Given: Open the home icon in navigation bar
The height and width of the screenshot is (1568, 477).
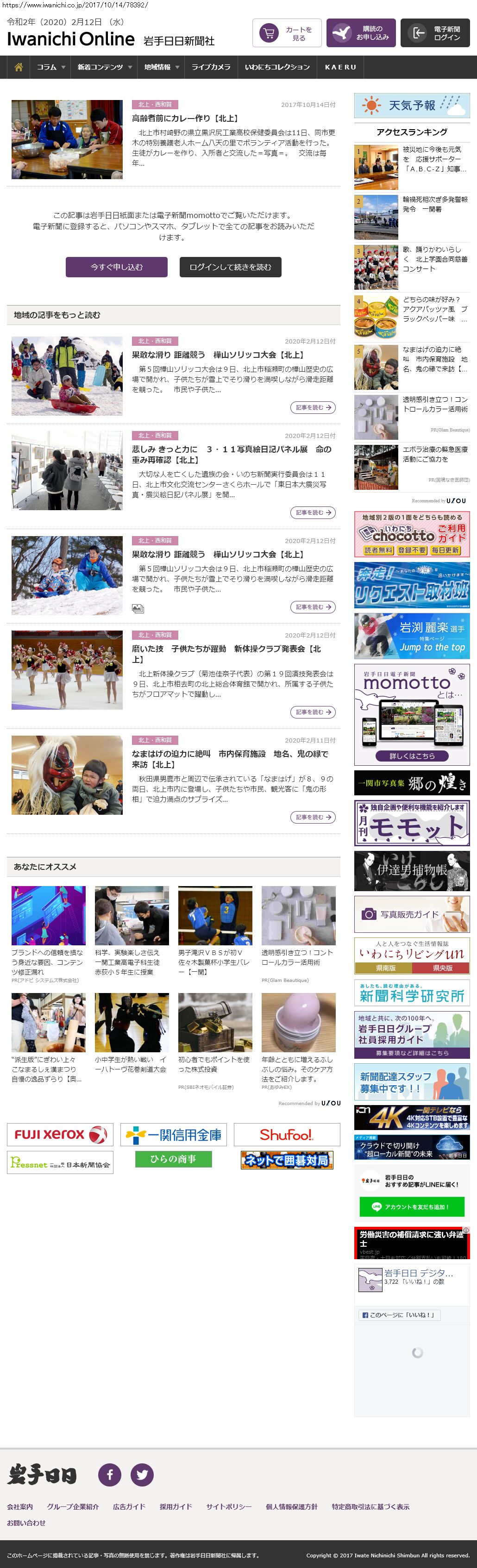Looking at the screenshot, I should [18, 67].
